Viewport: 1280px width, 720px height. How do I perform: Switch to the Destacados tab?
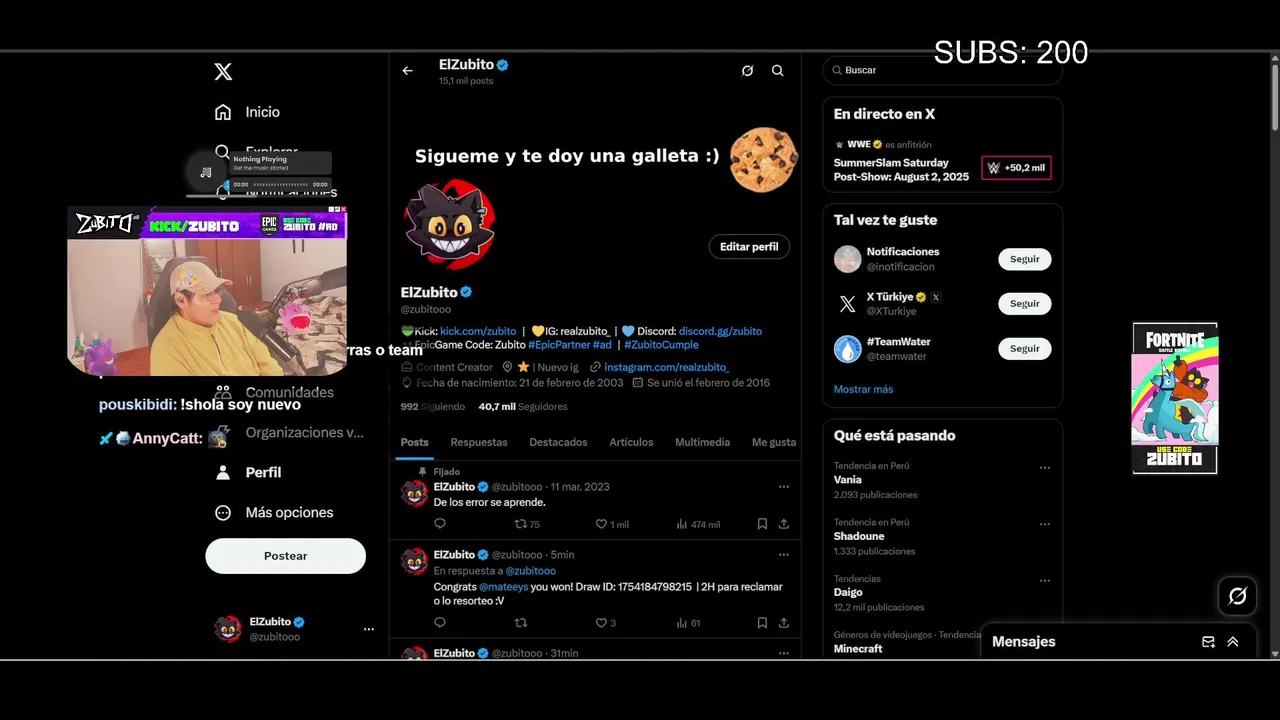point(558,442)
